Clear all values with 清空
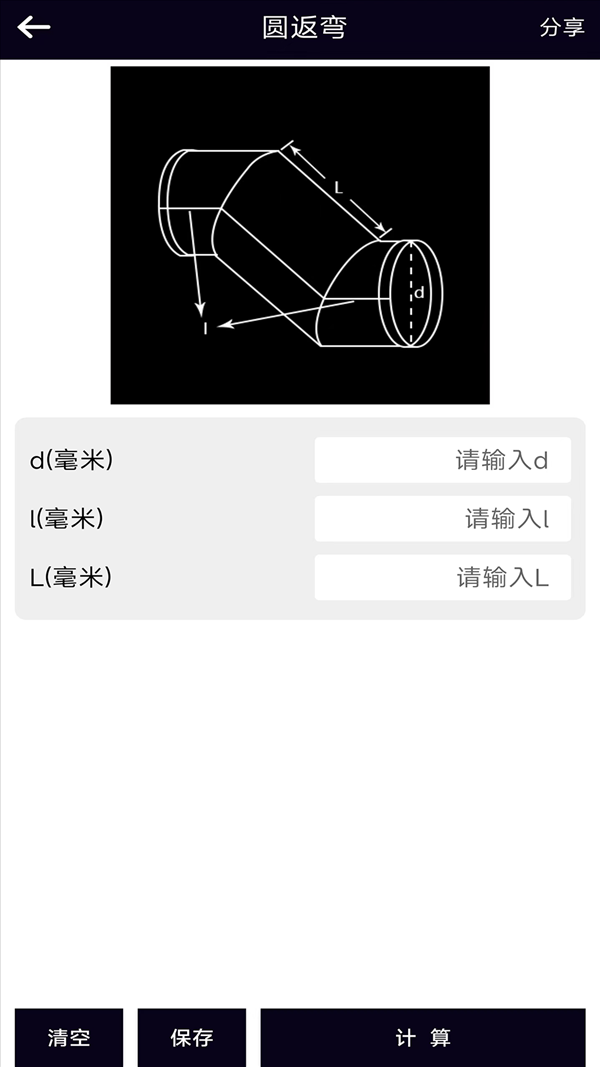This screenshot has width=600, height=1067. point(69,1037)
